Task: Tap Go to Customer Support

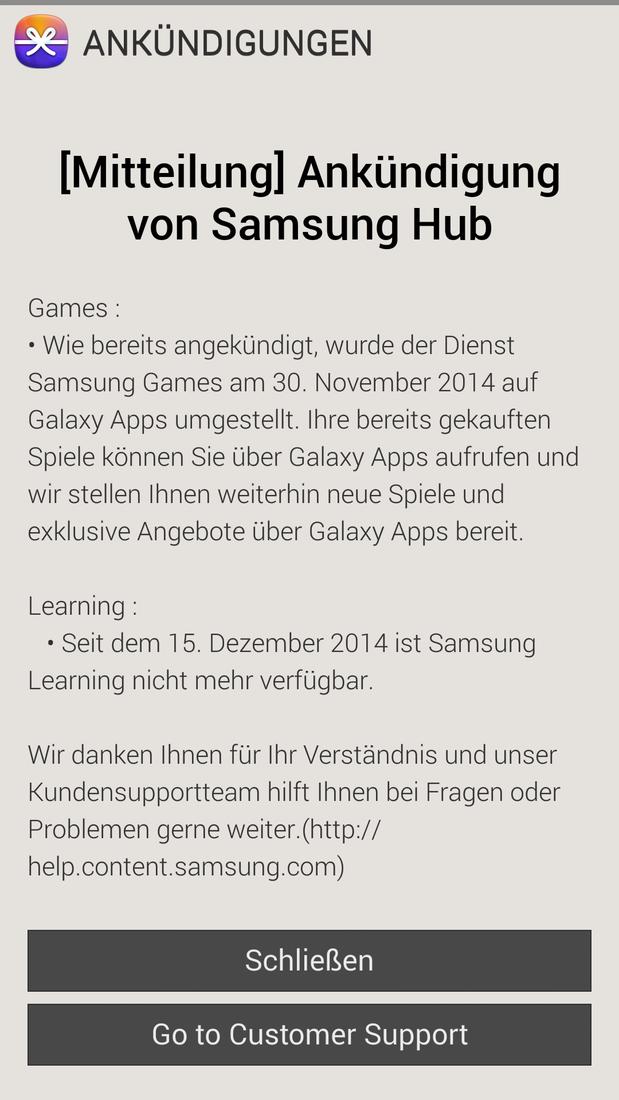Action: tap(310, 1035)
